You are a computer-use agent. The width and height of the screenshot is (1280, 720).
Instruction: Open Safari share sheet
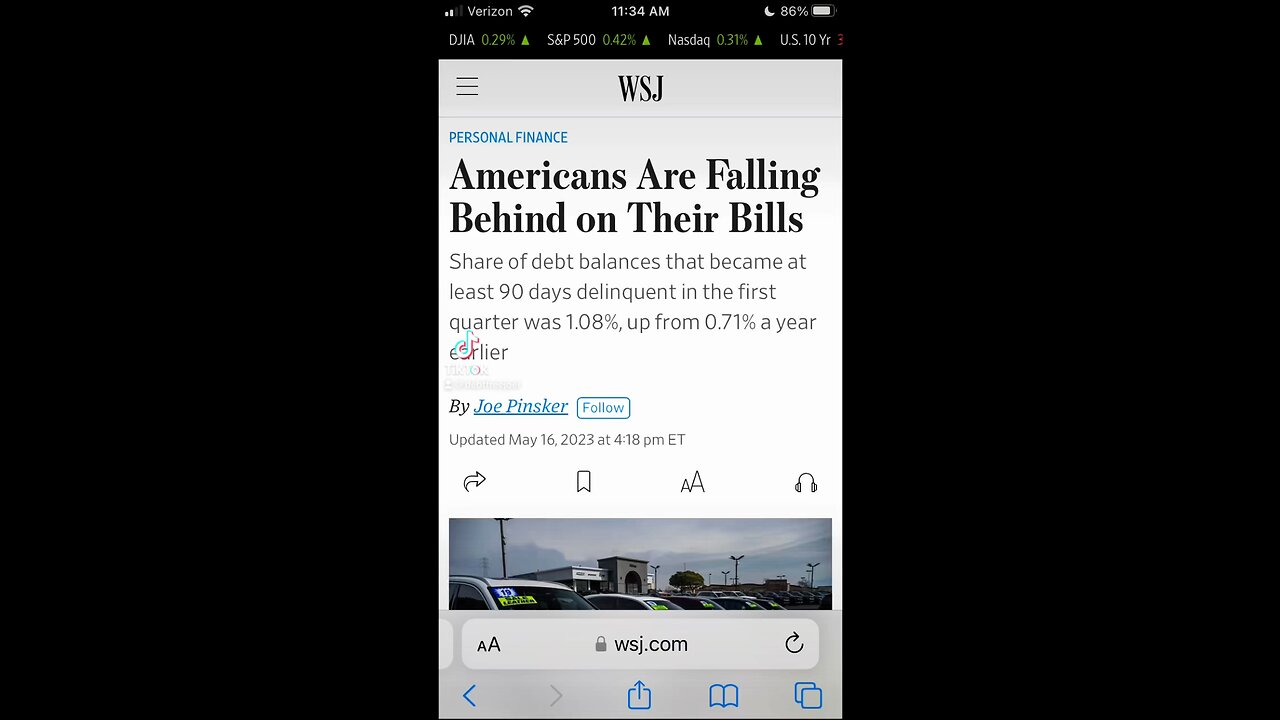pos(640,695)
